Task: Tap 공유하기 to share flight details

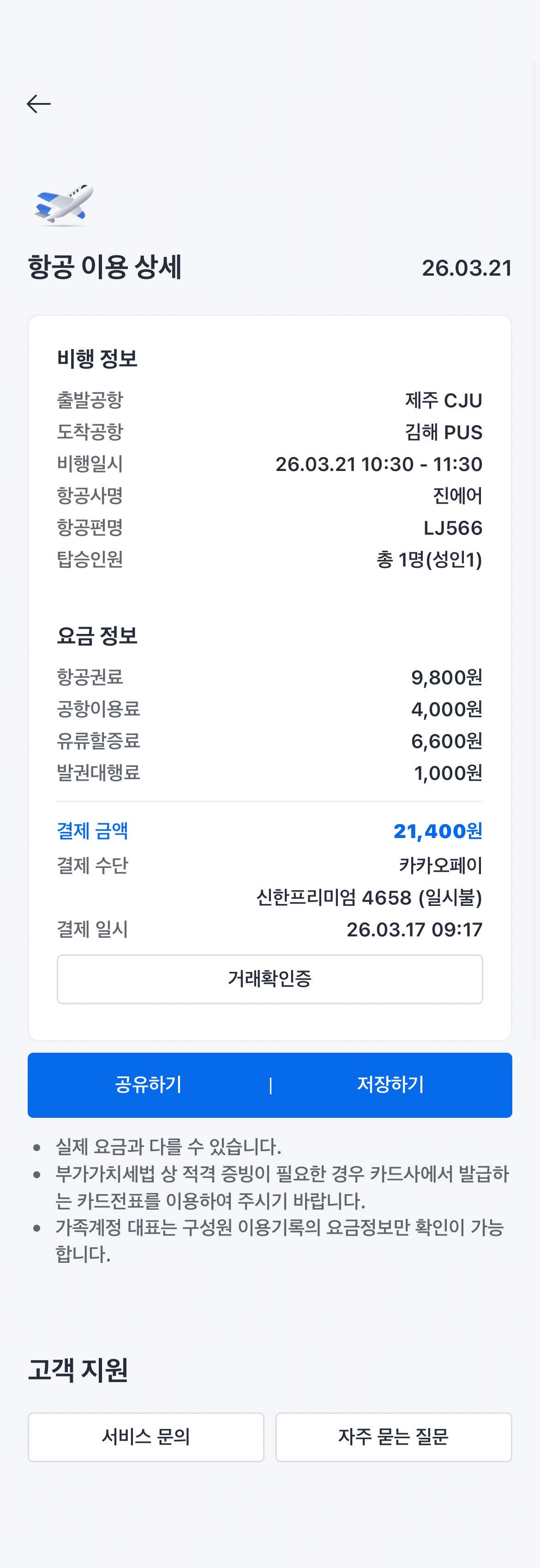Action: pos(149,1085)
